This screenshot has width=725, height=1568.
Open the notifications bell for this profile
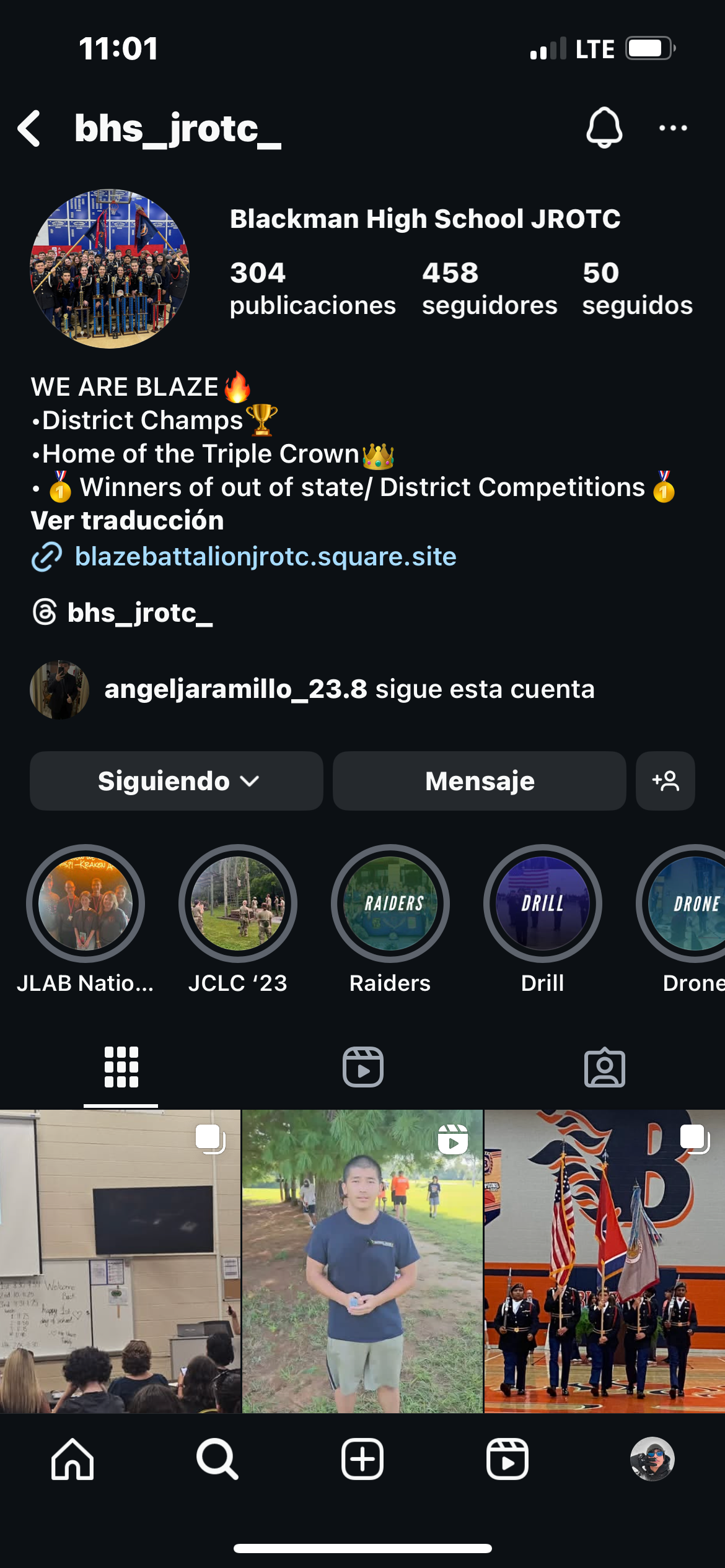604,128
